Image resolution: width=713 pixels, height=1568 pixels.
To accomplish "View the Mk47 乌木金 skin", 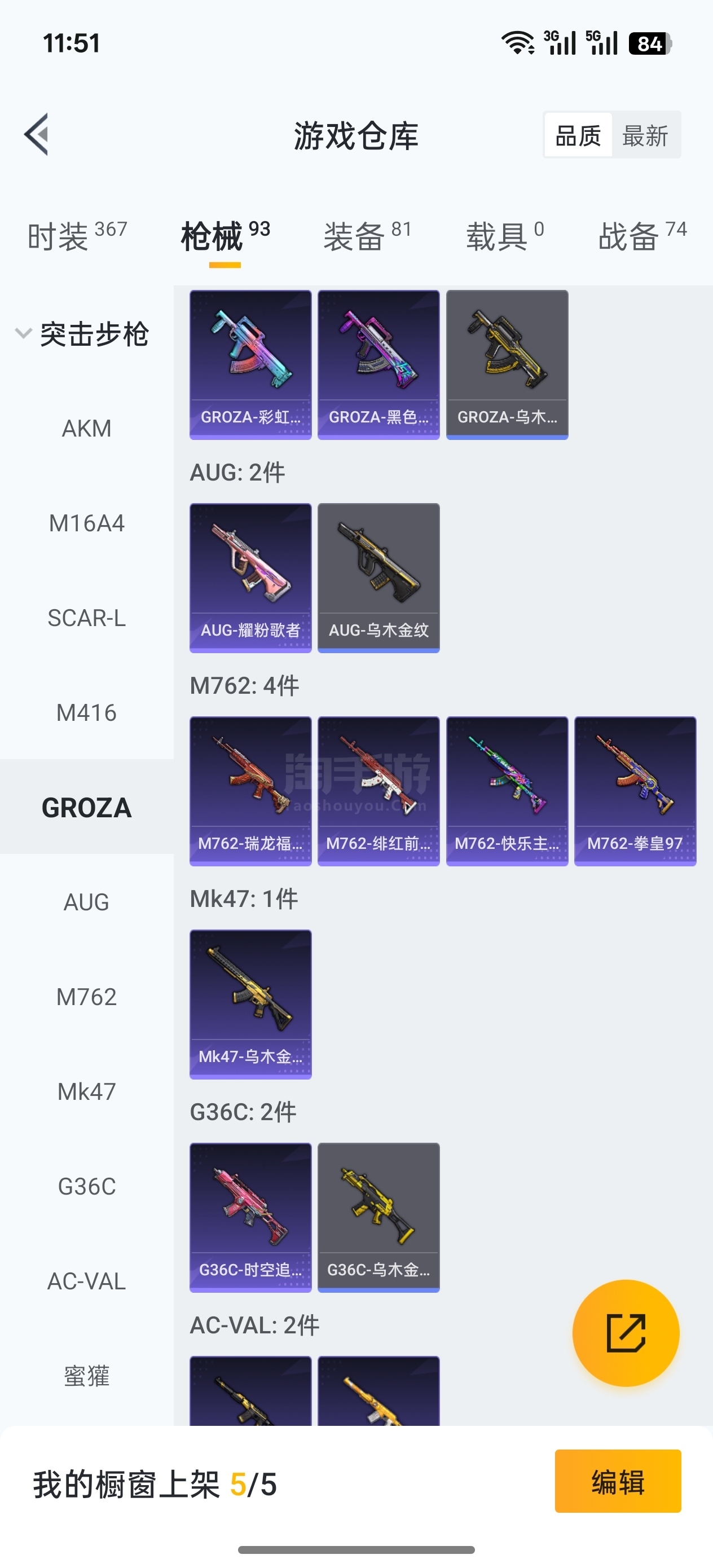I will click(x=250, y=1003).
